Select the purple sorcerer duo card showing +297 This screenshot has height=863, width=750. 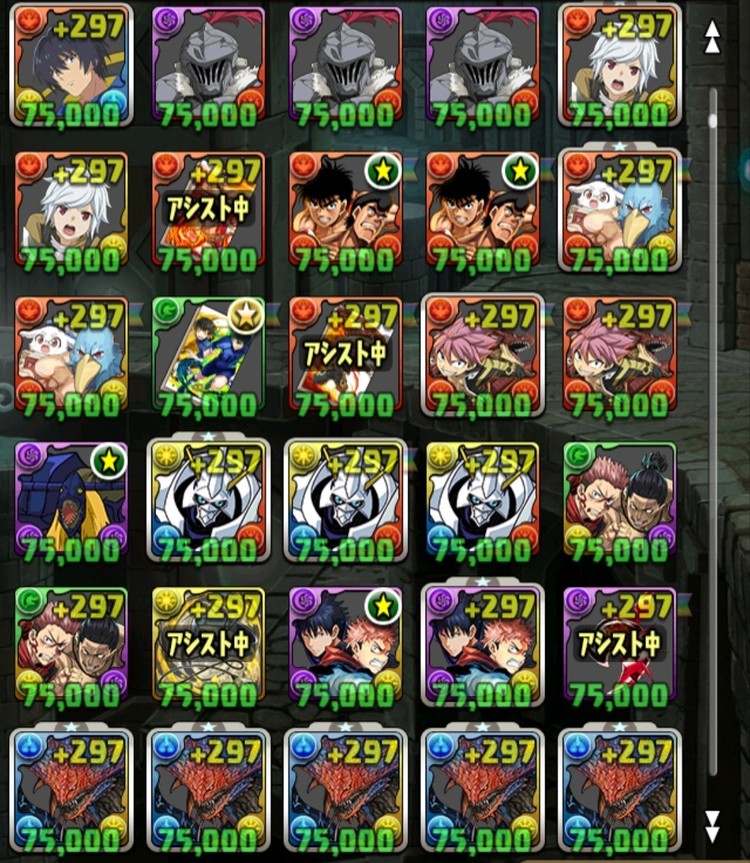482,643
